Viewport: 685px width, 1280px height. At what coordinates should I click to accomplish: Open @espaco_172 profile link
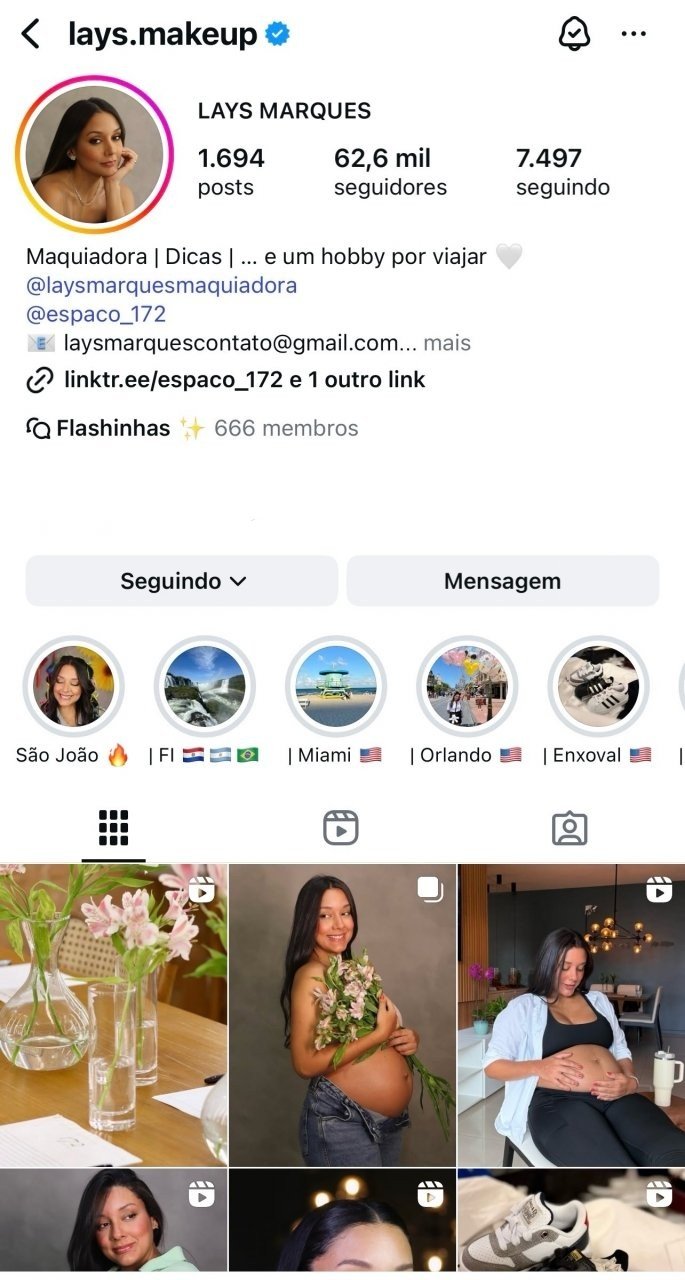coord(96,314)
